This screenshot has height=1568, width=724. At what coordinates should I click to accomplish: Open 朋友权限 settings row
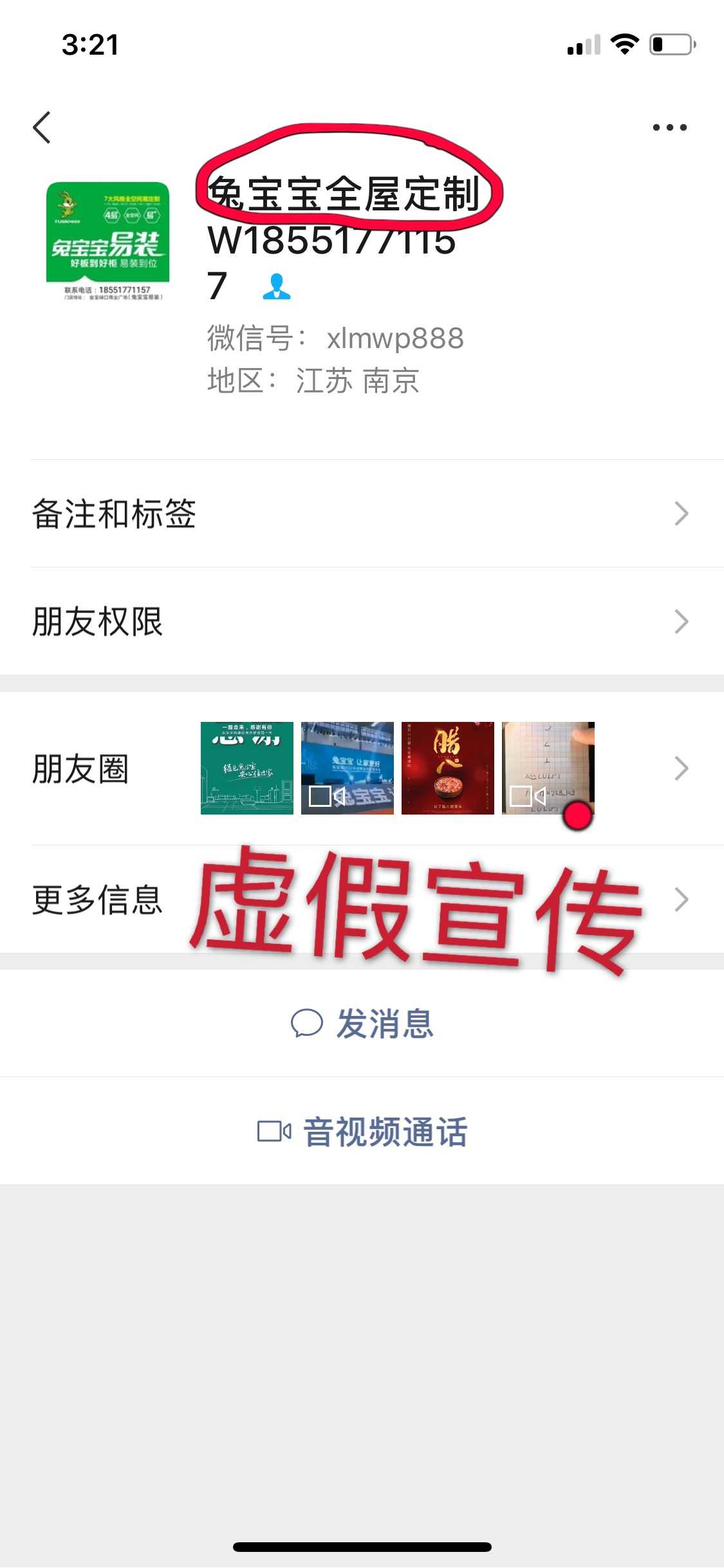pos(360,622)
